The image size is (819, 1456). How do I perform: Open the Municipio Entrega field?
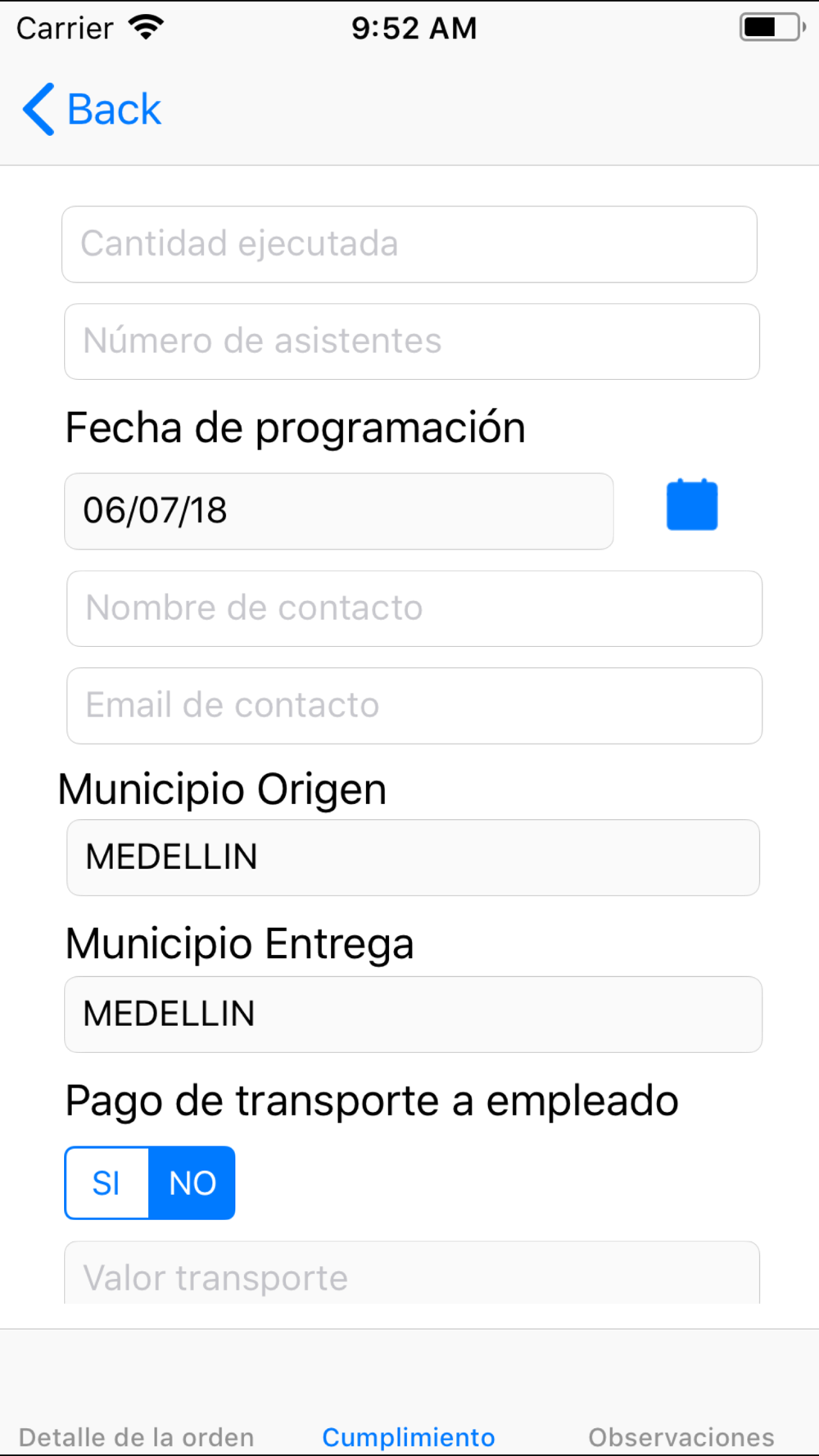coord(413,1015)
